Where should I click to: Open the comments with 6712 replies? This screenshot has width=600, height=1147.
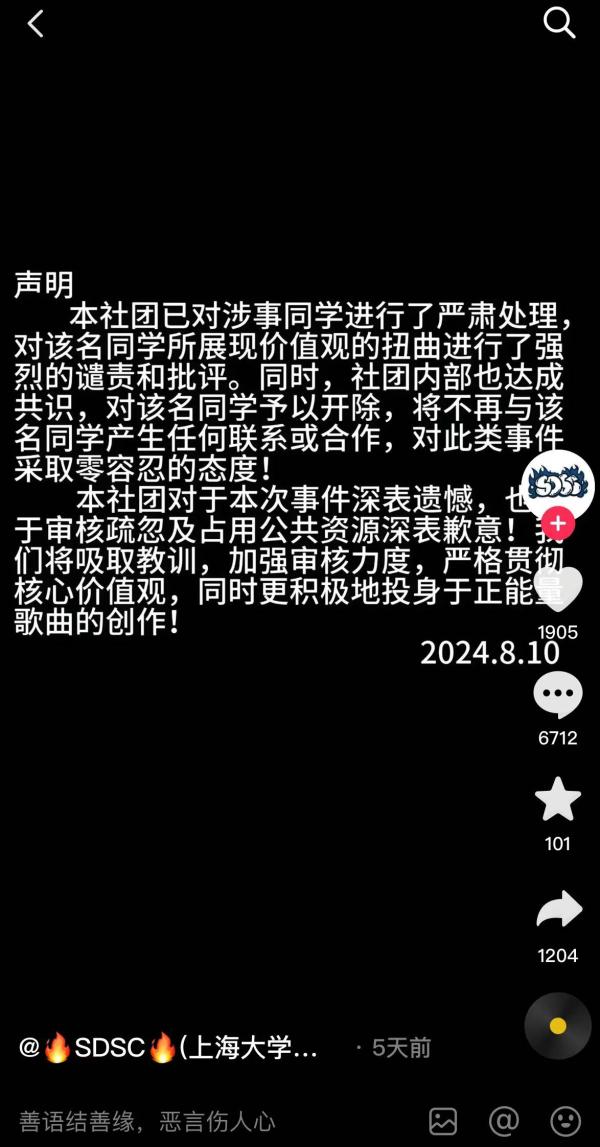tap(558, 696)
